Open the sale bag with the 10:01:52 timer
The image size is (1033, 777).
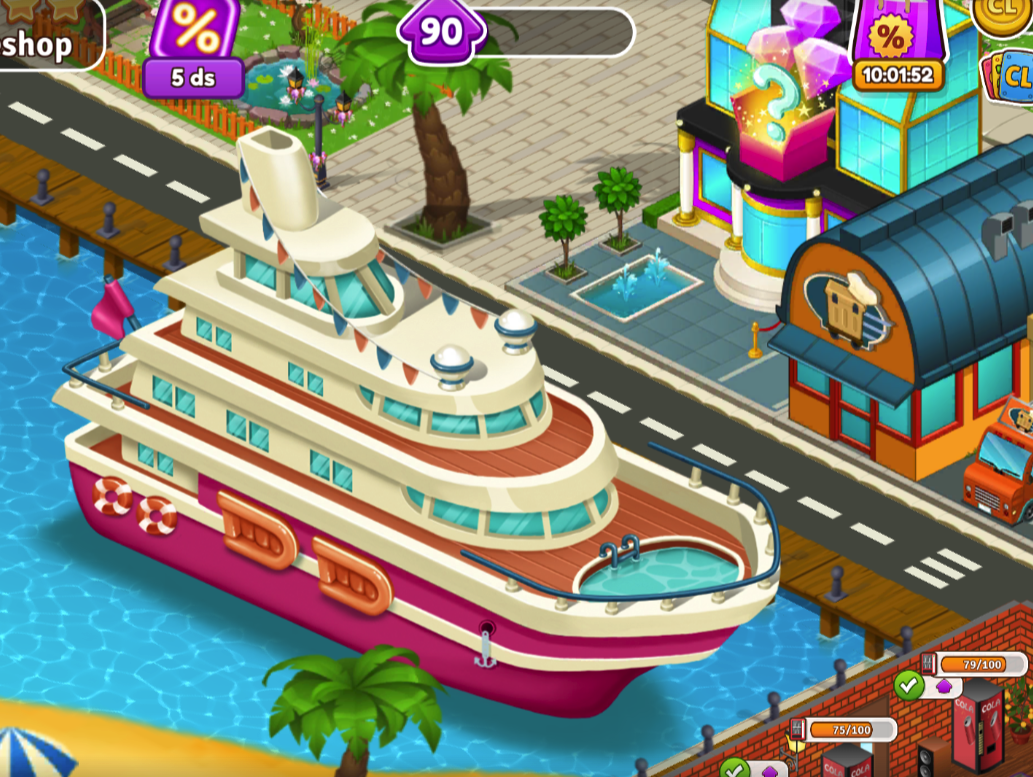898,45
